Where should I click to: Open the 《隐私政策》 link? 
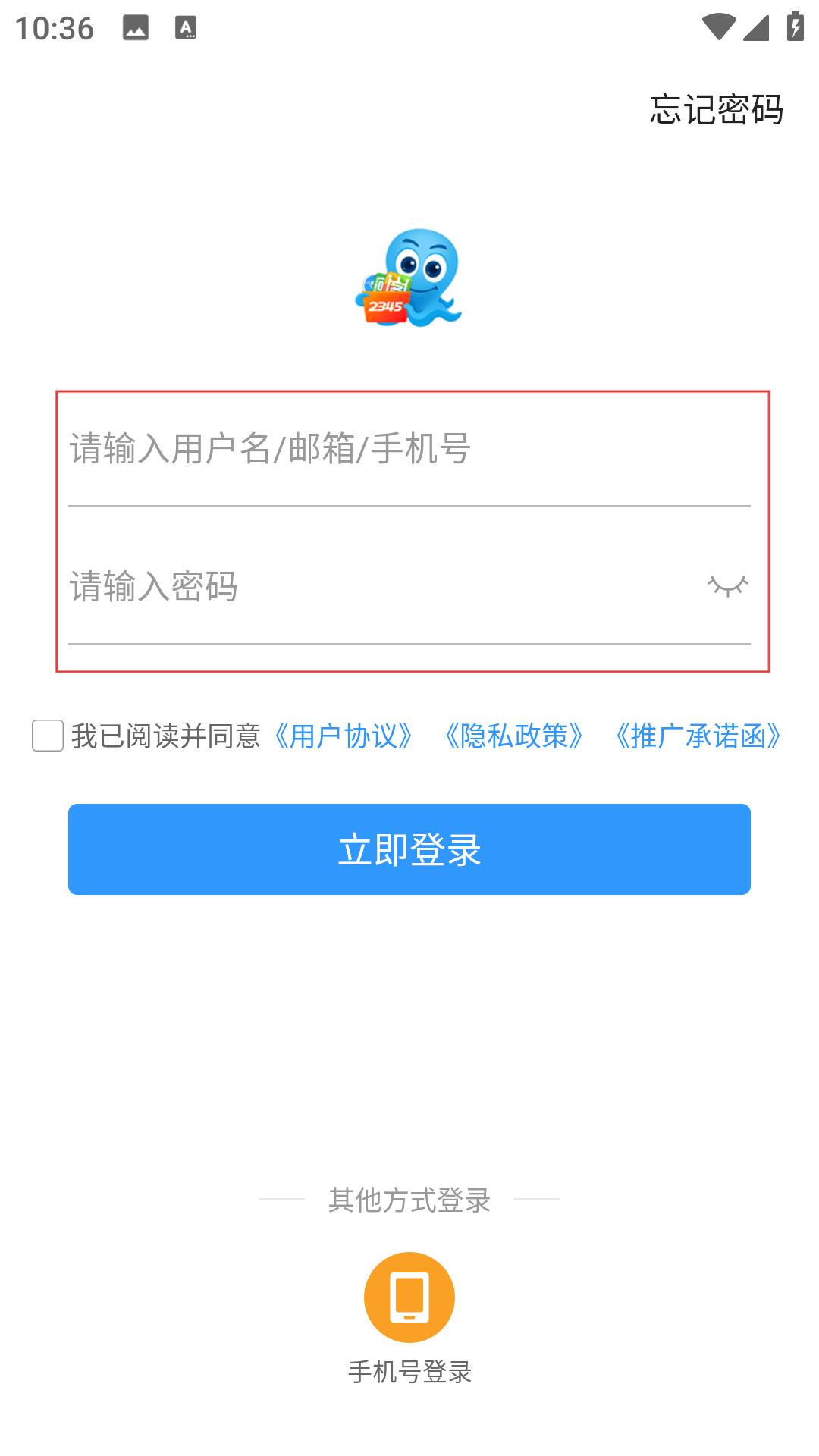[514, 736]
